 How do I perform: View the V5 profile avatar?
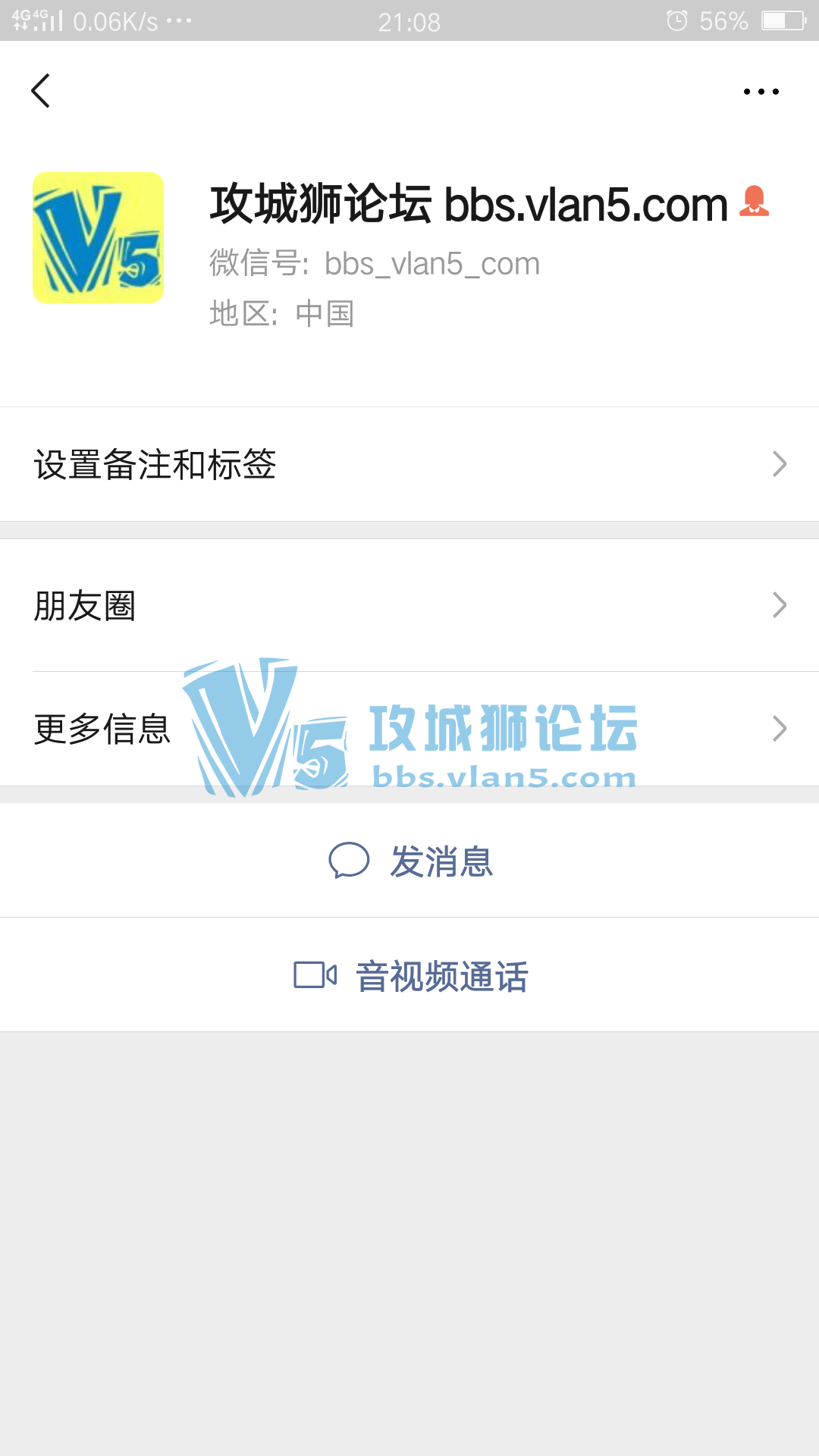(99, 238)
